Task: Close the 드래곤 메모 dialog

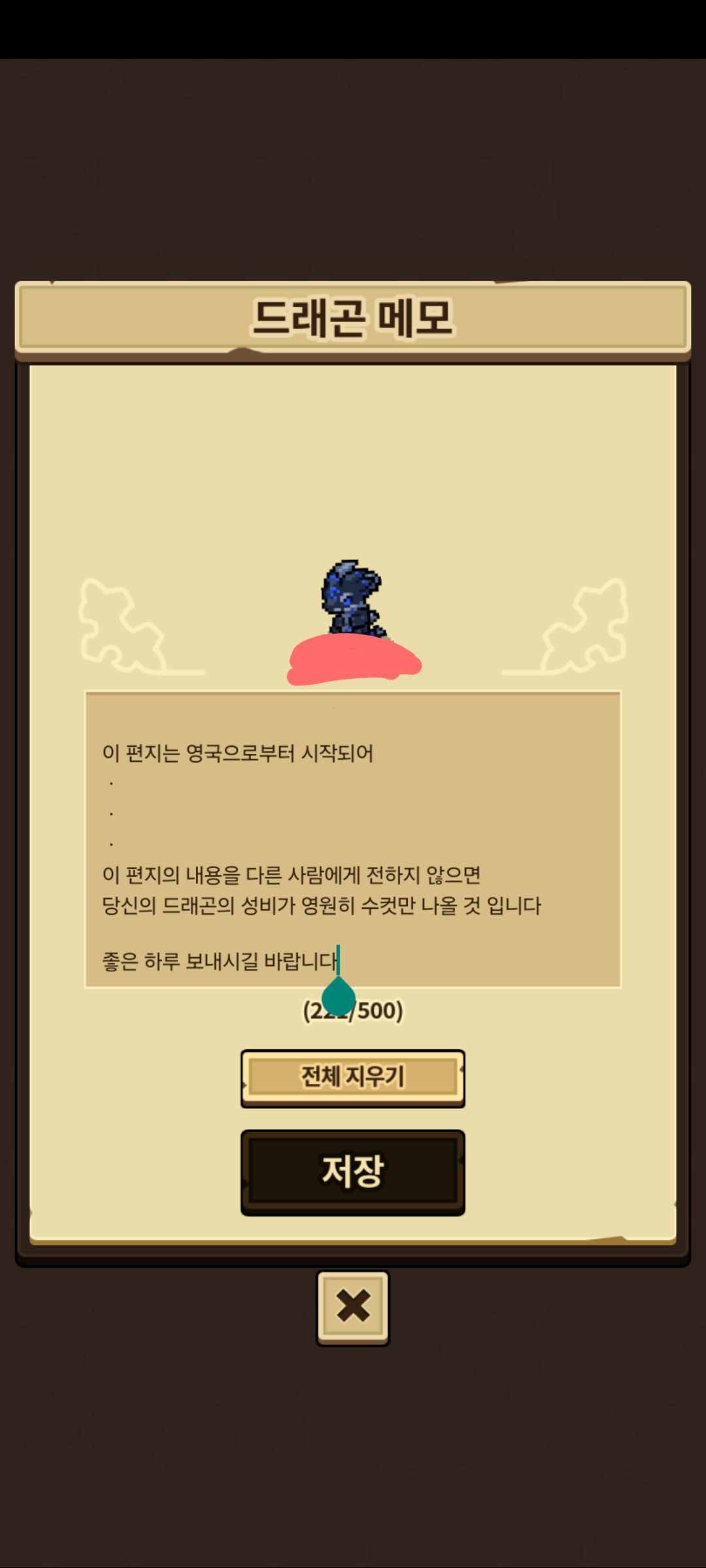Action: pyautogui.click(x=352, y=1307)
